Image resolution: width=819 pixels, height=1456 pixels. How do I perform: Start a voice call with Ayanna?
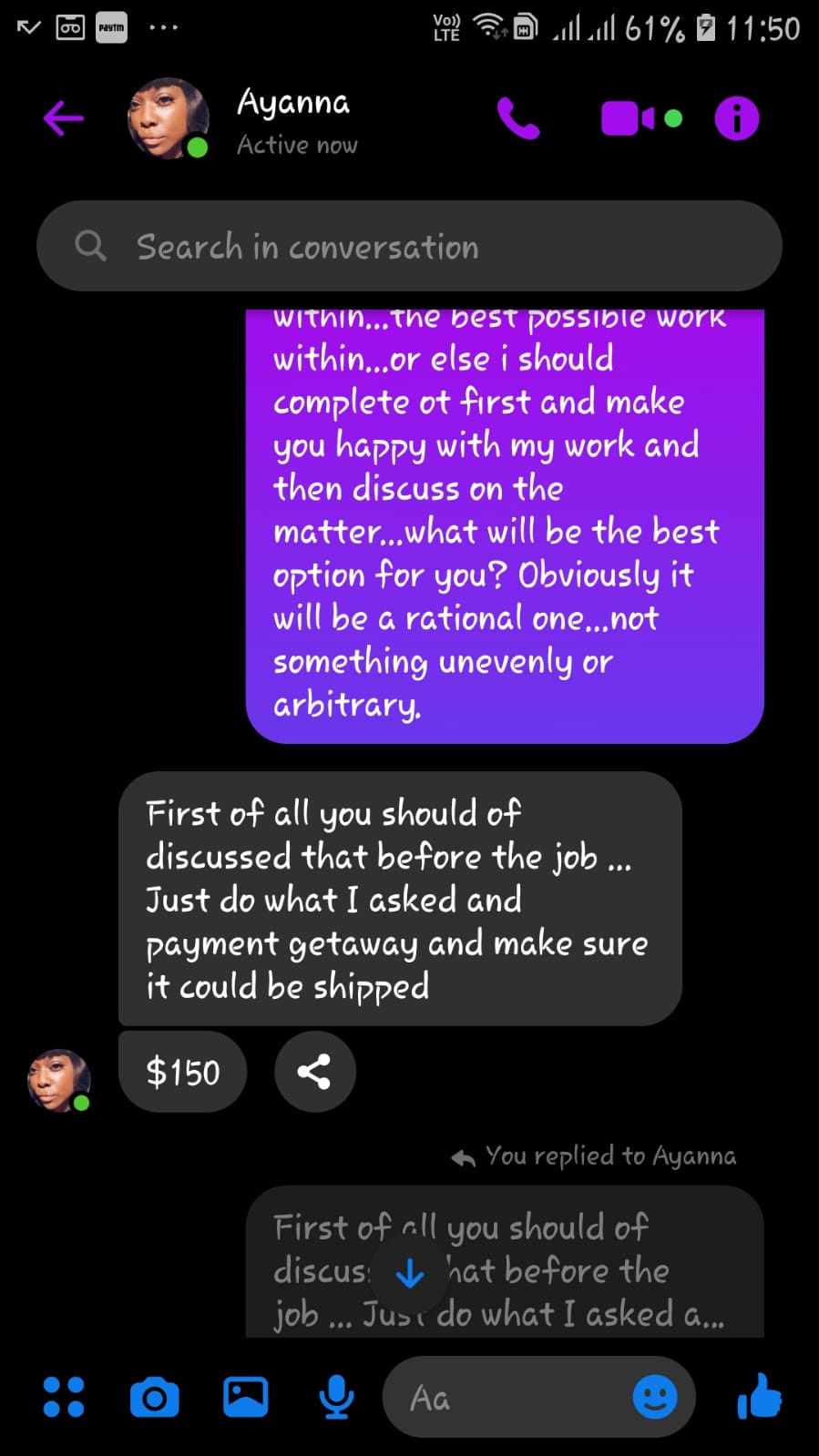tap(518, 118)
